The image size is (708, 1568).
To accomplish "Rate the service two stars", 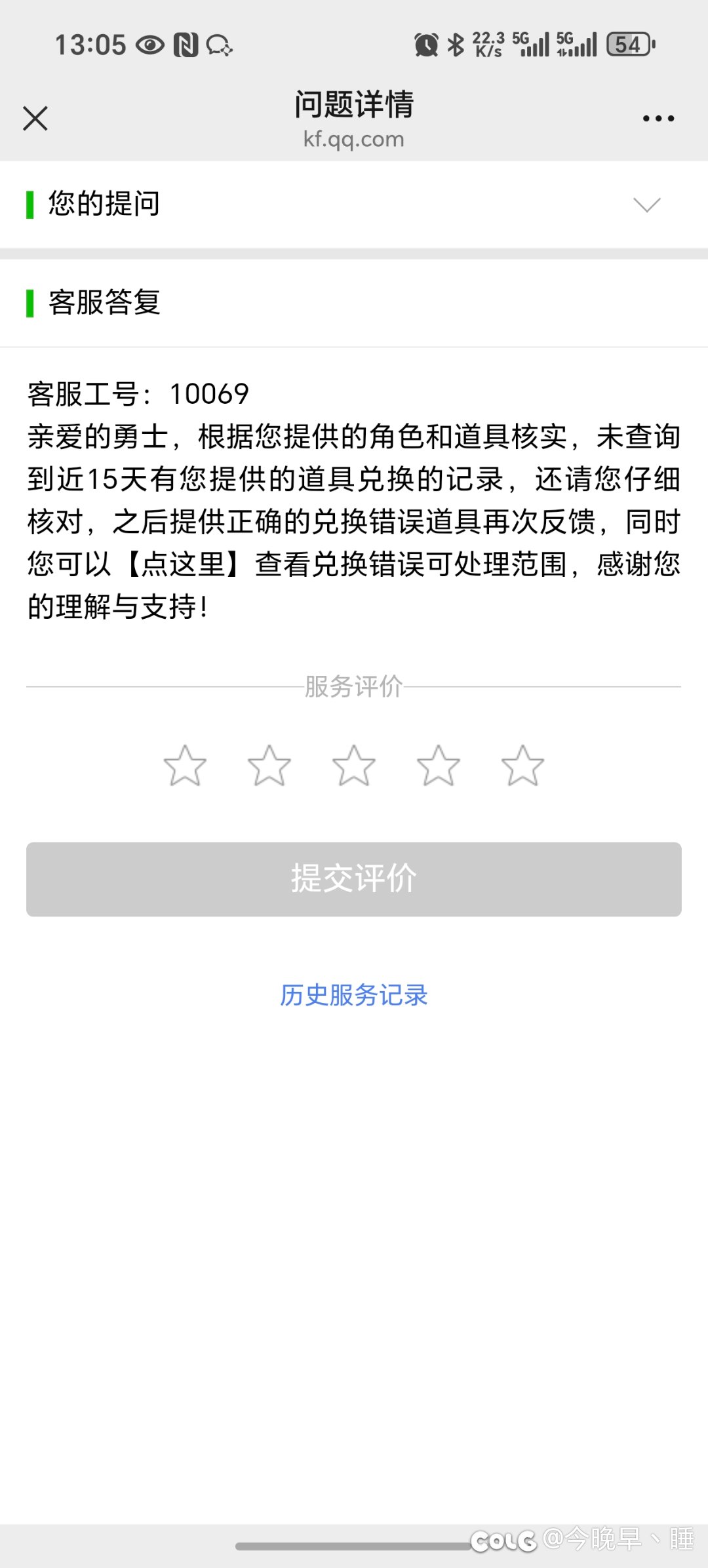I will 269,765.
